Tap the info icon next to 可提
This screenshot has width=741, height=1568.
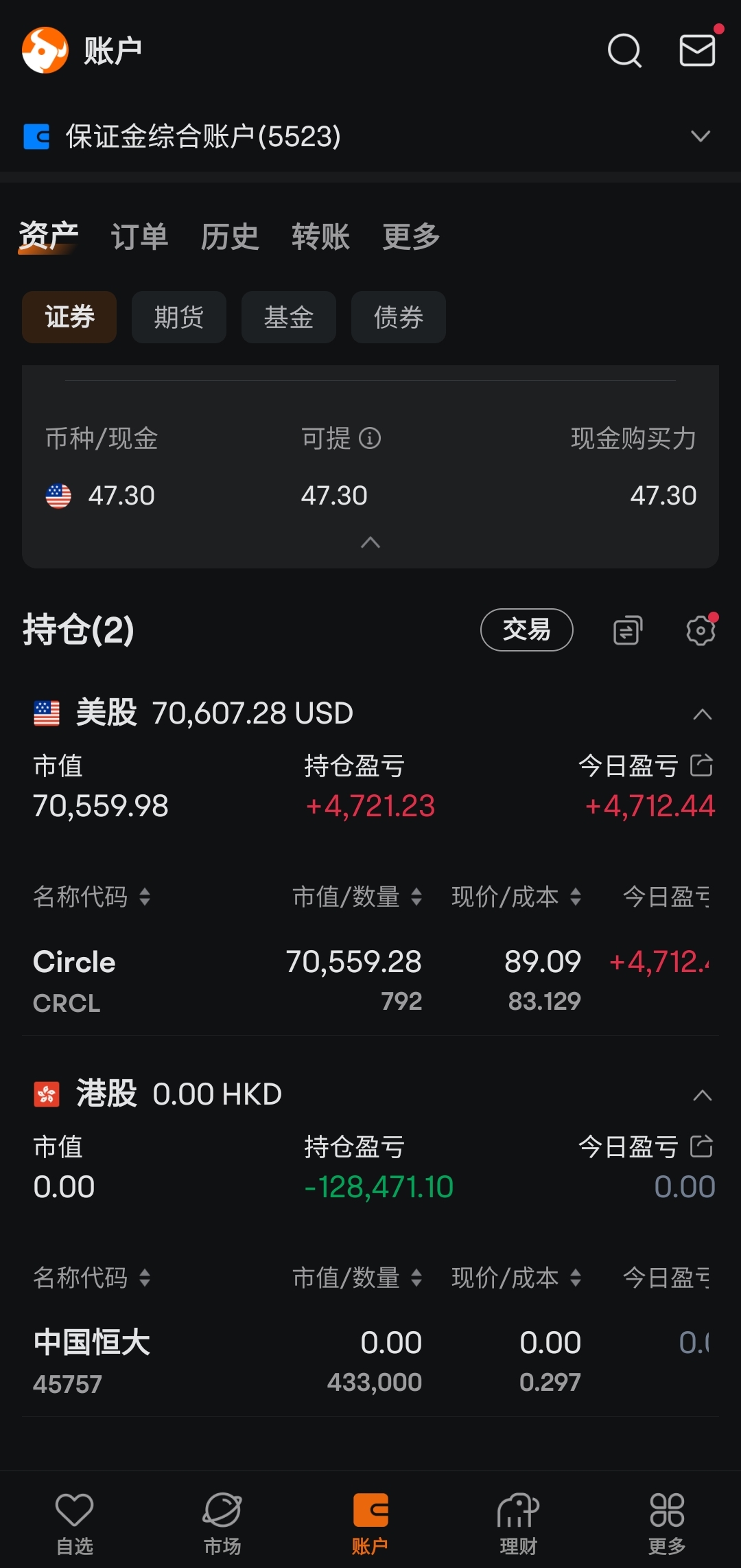[370, 438]
